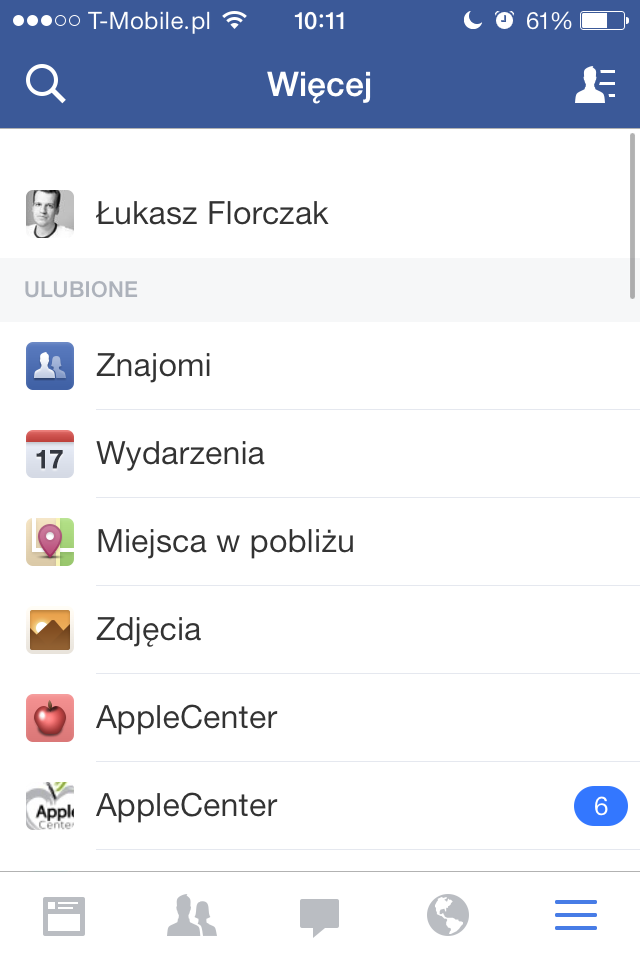Open Zdjęcia

[148, 630]
